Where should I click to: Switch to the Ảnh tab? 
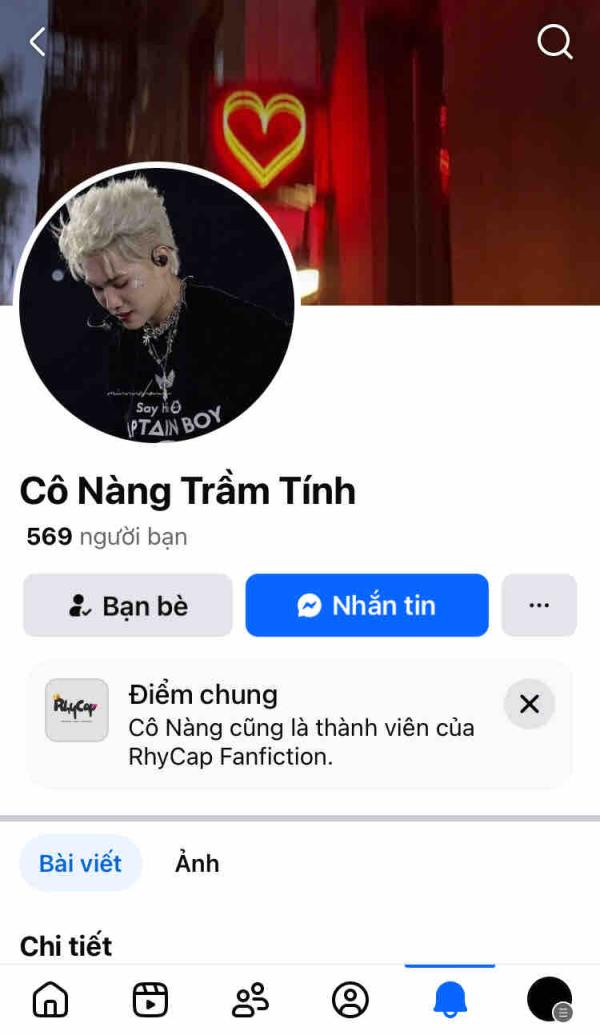(x=197, y=863)
